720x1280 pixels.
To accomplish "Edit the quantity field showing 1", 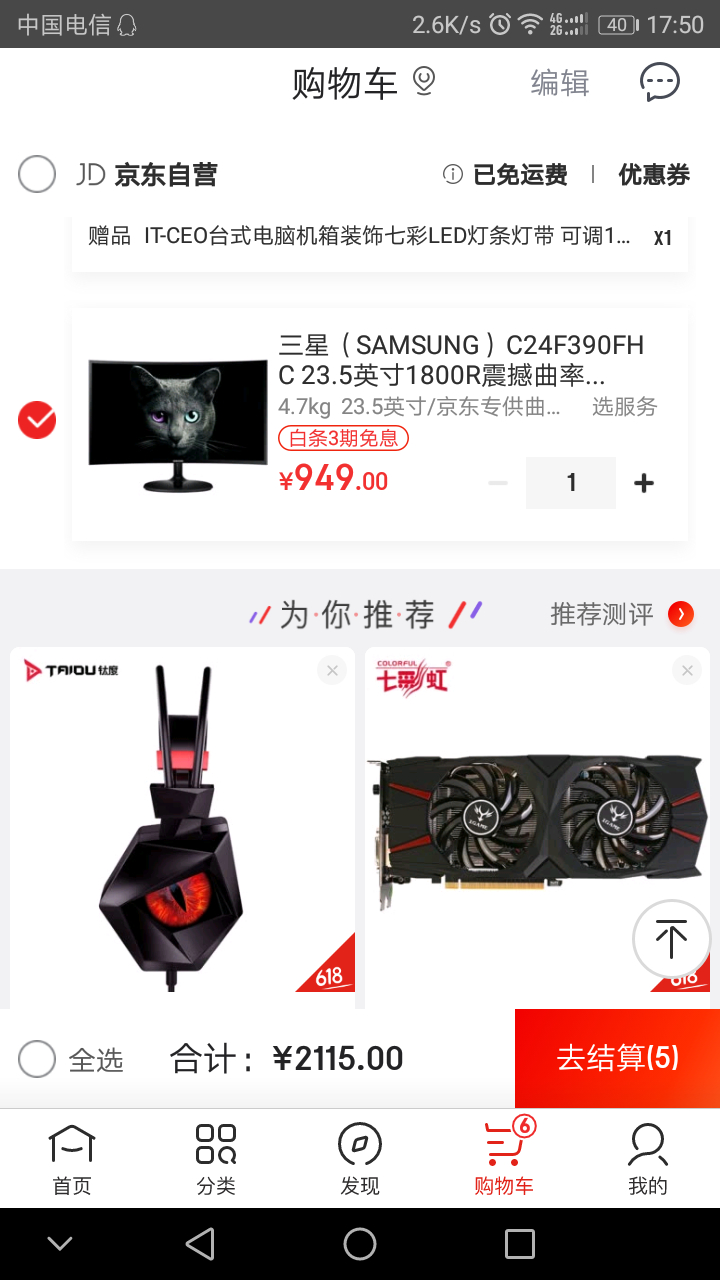I will [x=571, y=483].
